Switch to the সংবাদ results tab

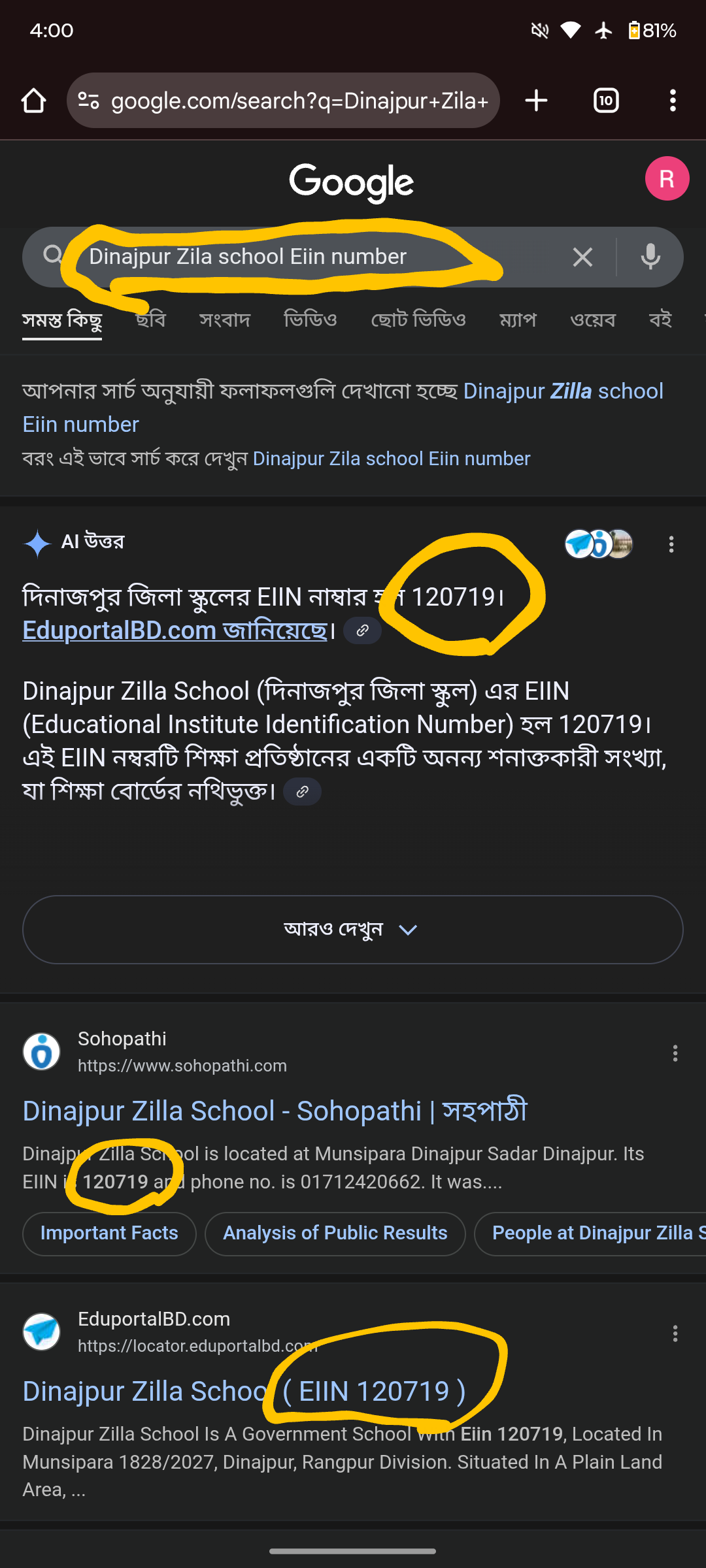pyautogui.click(x=225, y=320)
